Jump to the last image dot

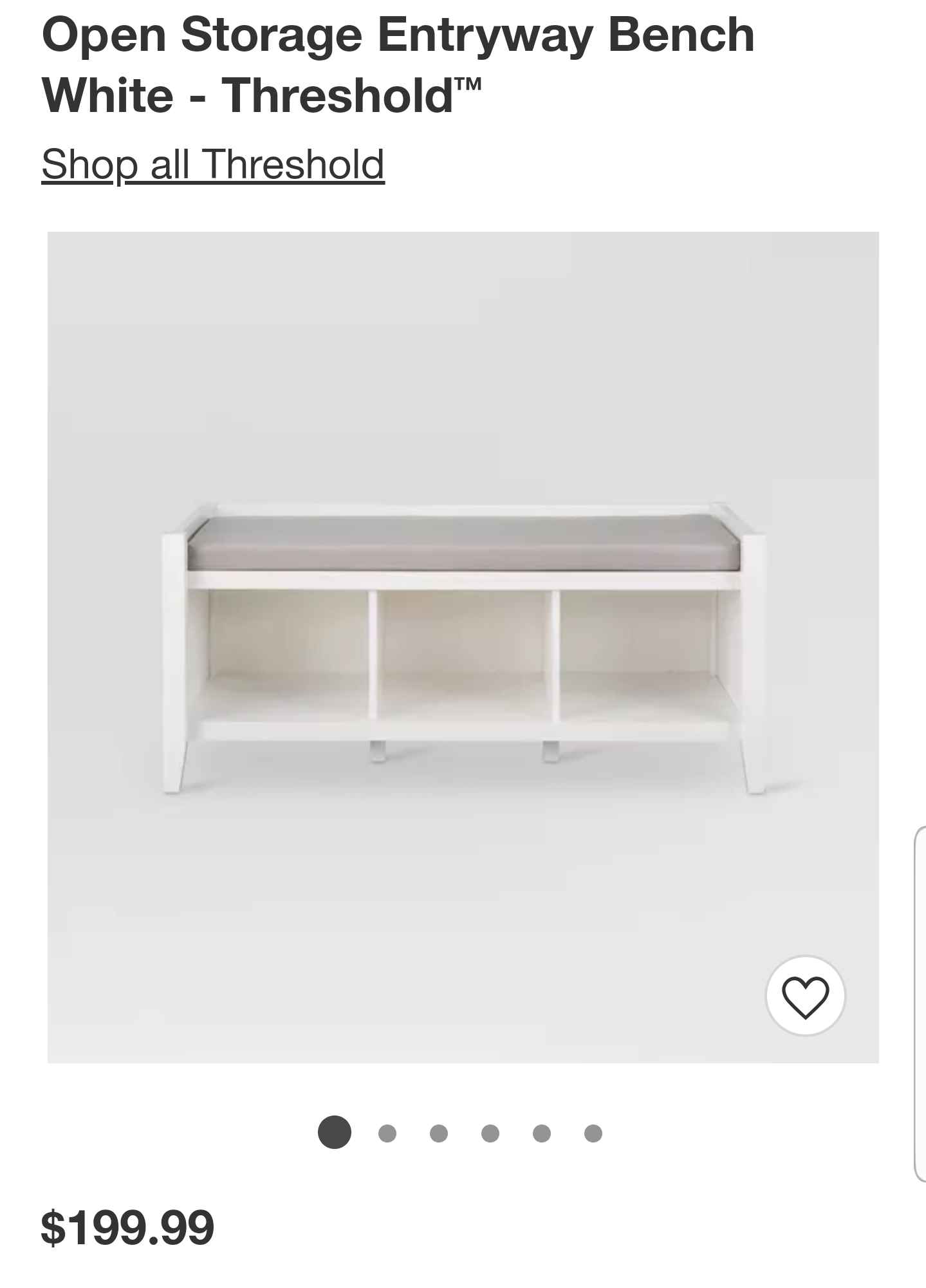click(x=593, y=1134)
